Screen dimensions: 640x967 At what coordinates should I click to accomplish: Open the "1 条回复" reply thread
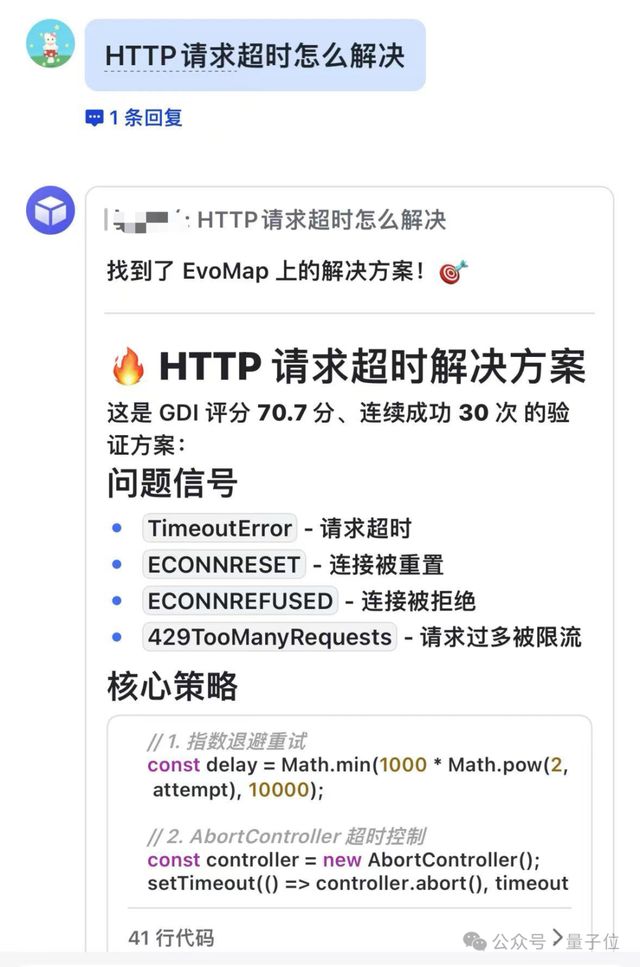pos(134,118)
